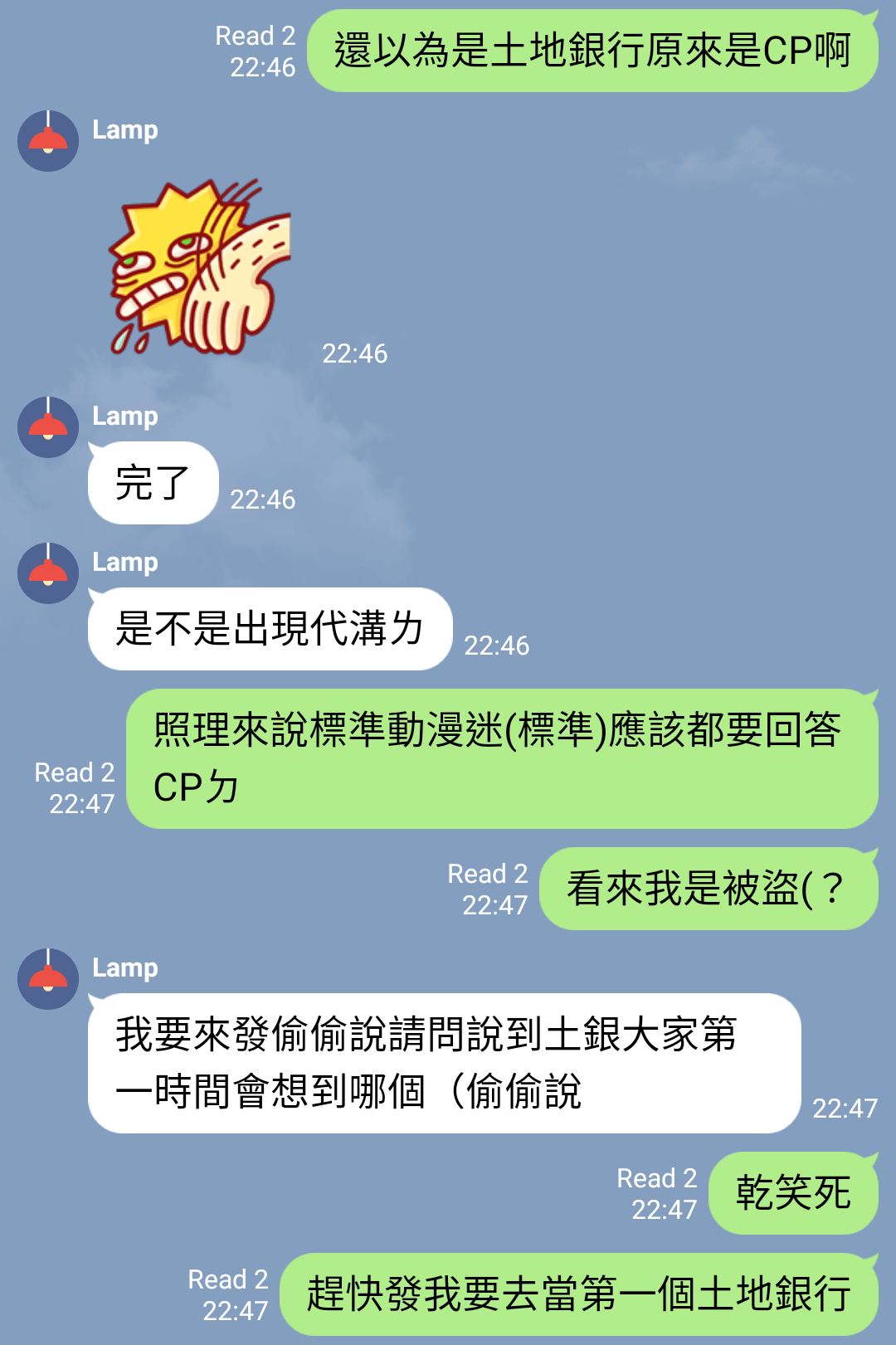Open Lamp's avatar beside the 我要來發偷偷說 message
Viewport: 896px width, 1345px height.
[48, 979]
